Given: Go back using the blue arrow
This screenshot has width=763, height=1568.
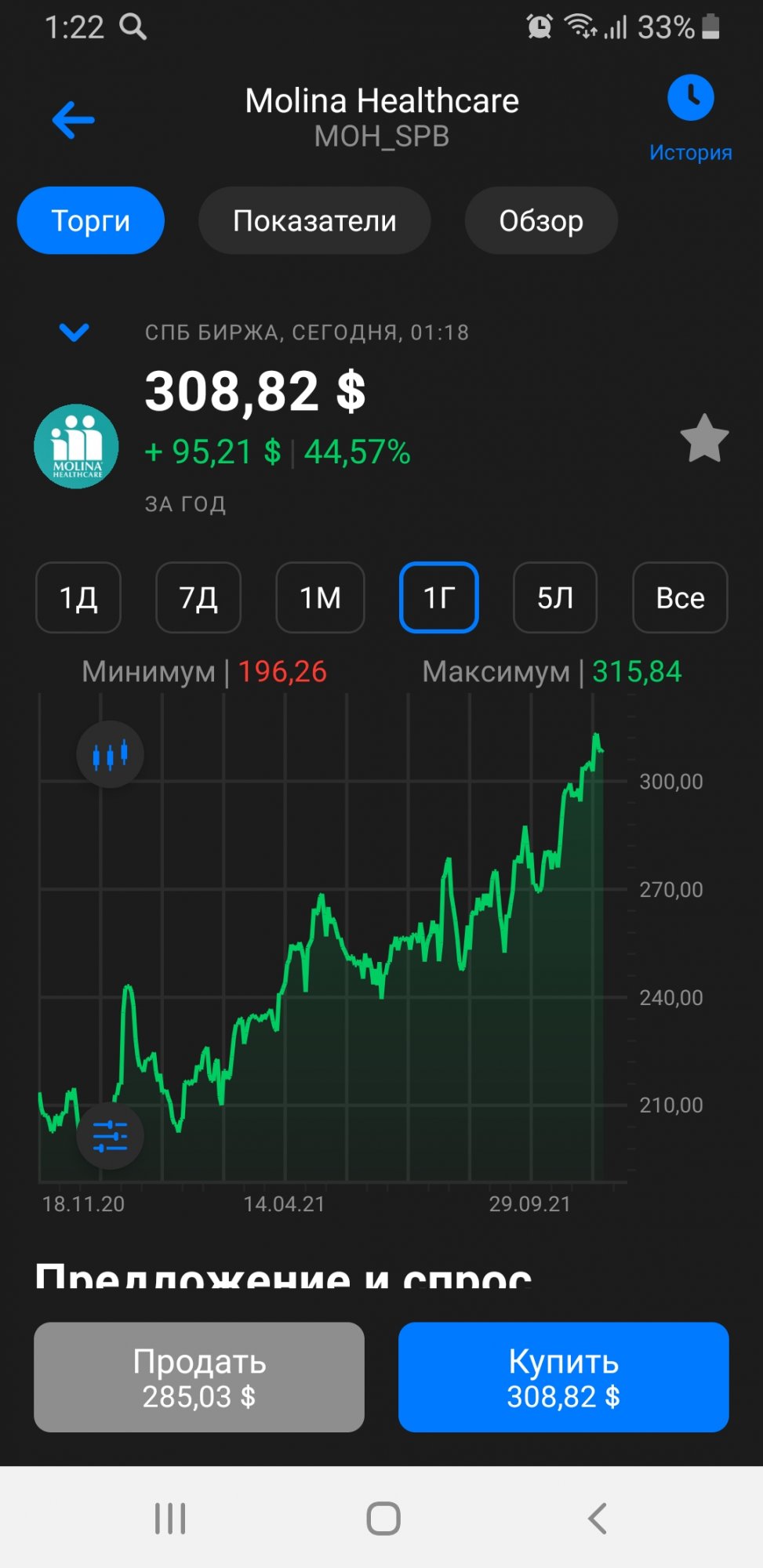Looking at the screenshot, I should pos(73,120).
